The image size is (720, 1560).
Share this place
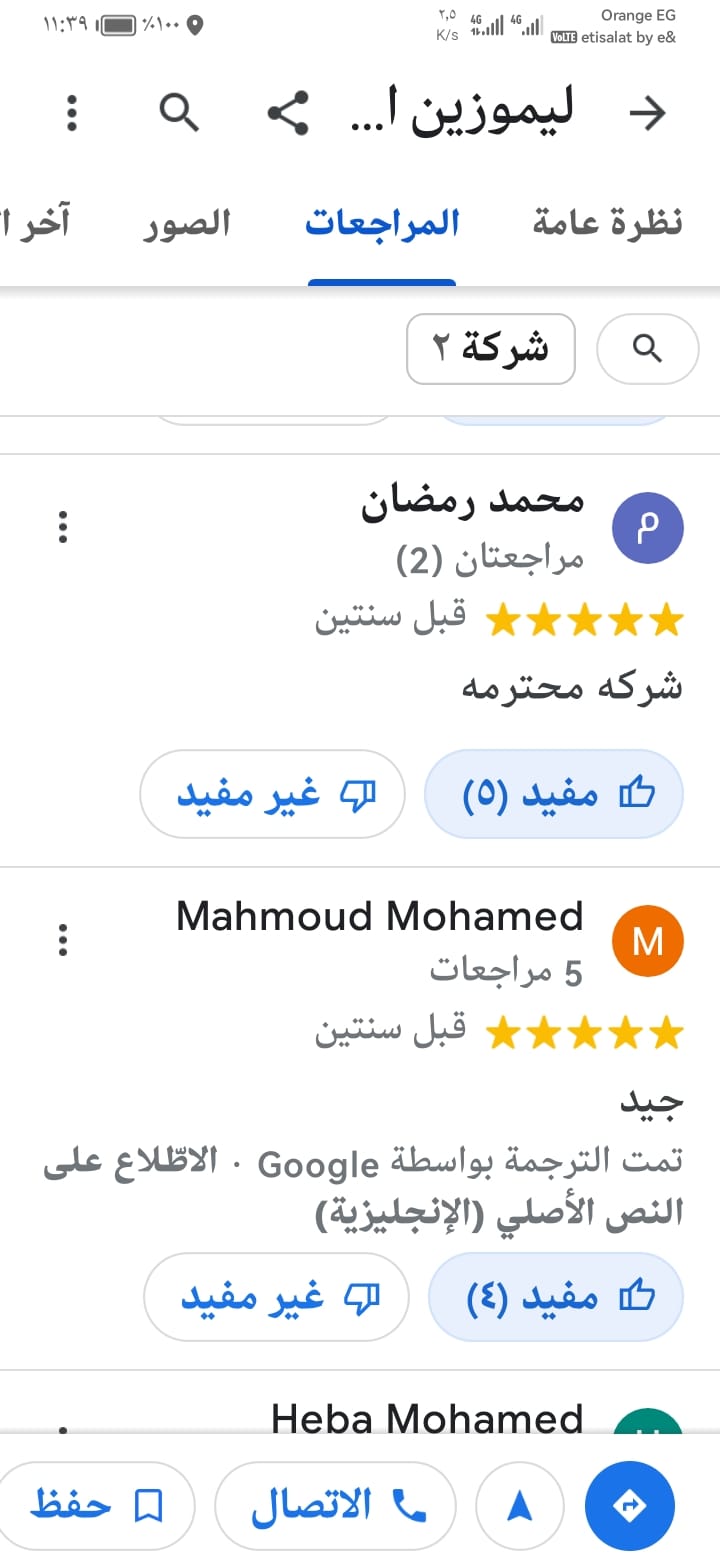(x=288, y=113)
